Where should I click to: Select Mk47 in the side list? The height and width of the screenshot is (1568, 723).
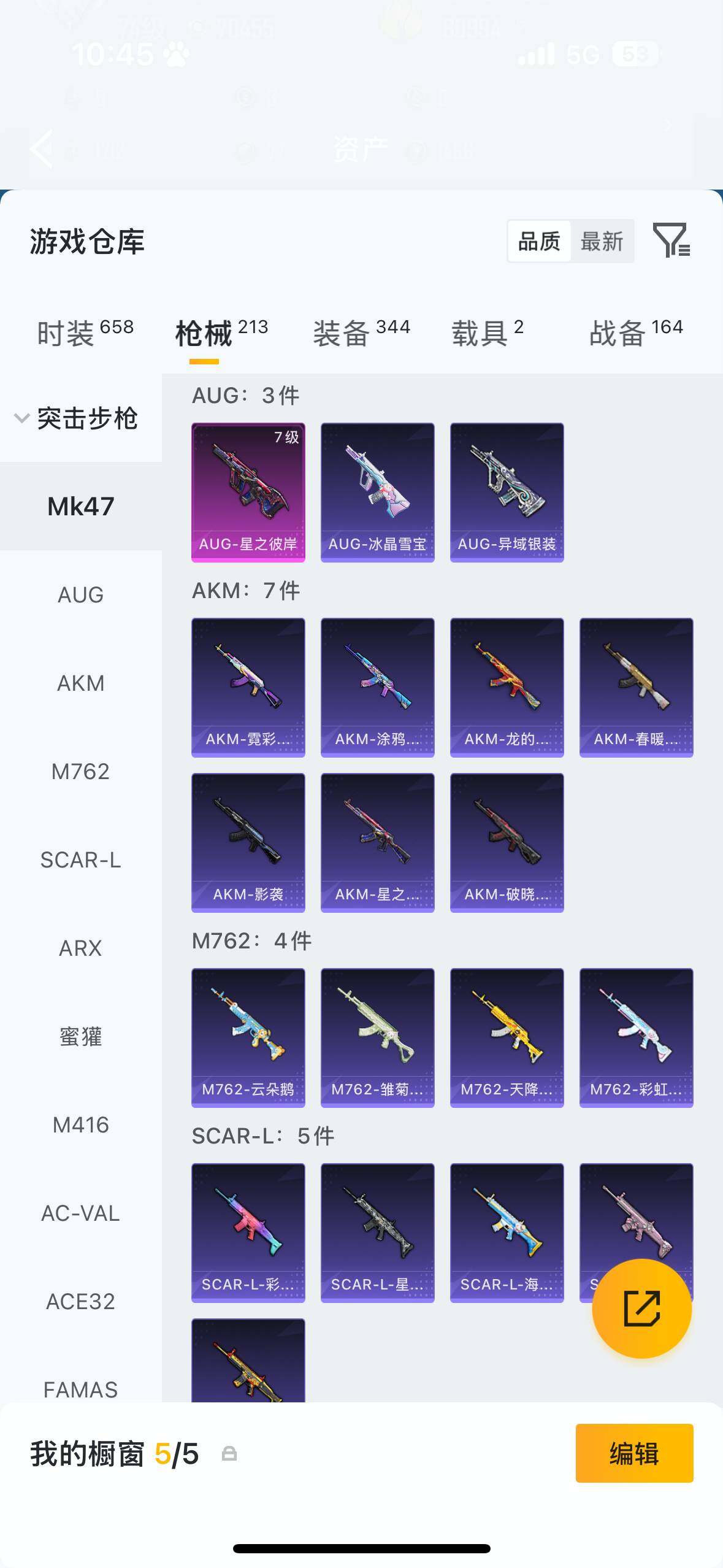pos(81,507)
